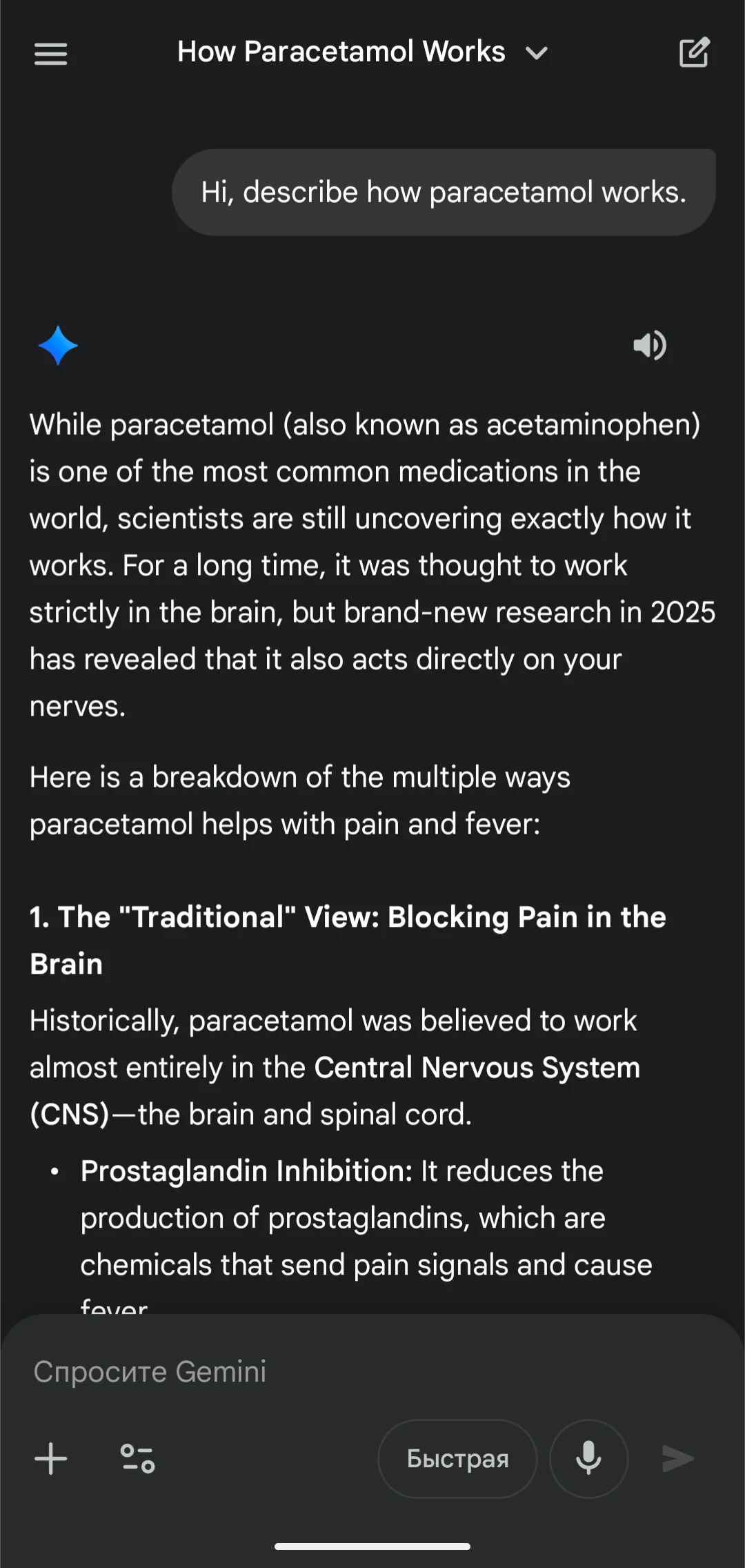
Task: Start voice input with the microphone
Action: (x=588, y=1458)
